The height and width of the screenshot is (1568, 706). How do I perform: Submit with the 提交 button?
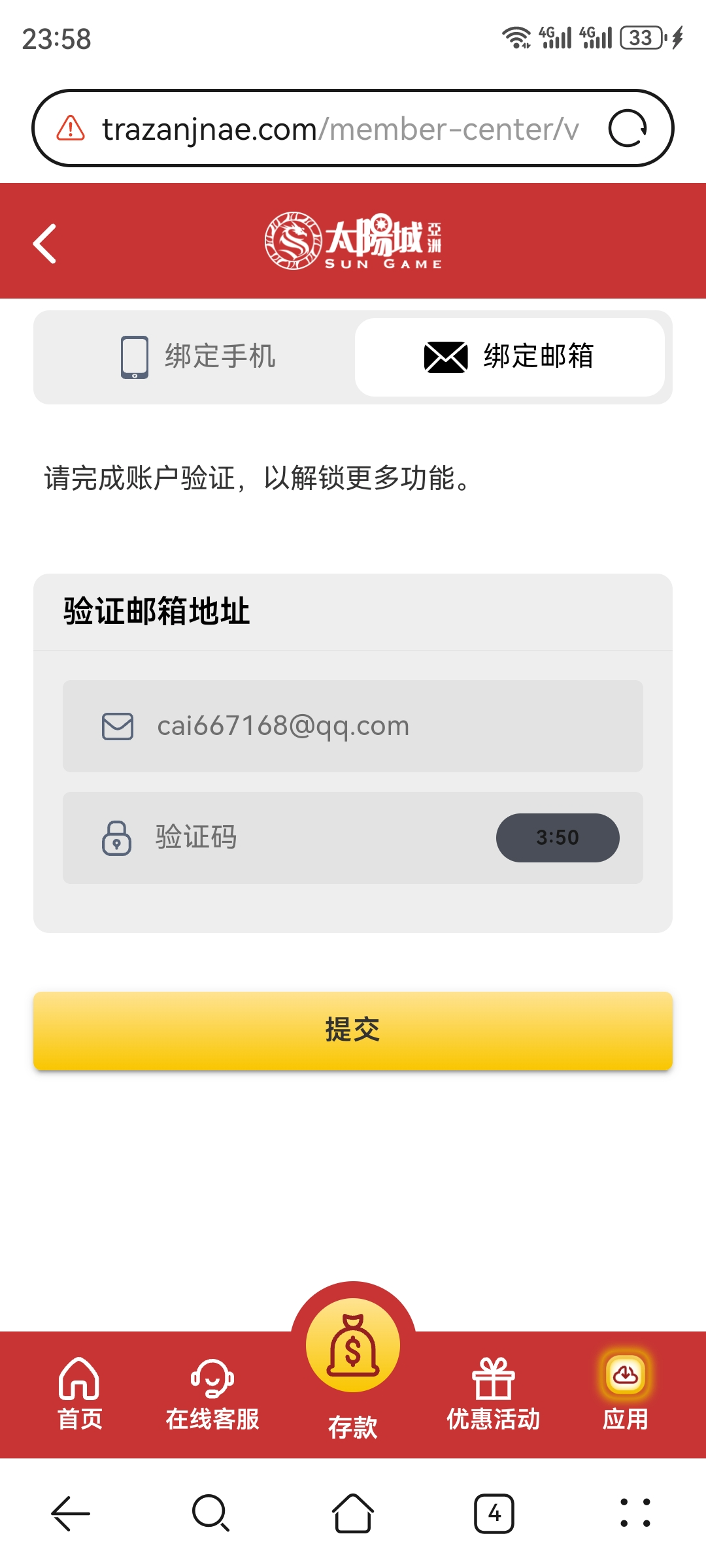[353, 1030]
